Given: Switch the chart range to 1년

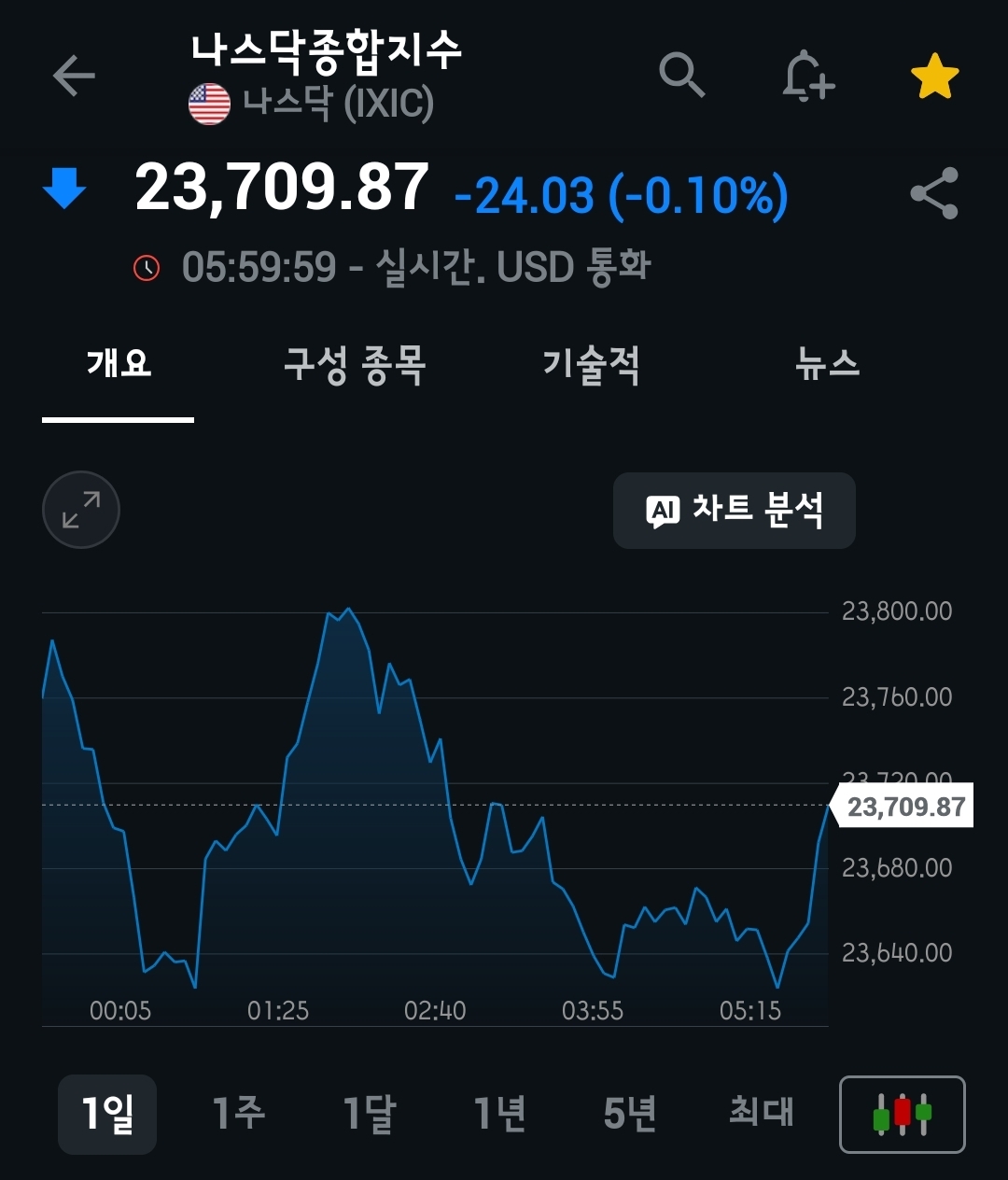Looking at the screenshot, I should 500,1114.
